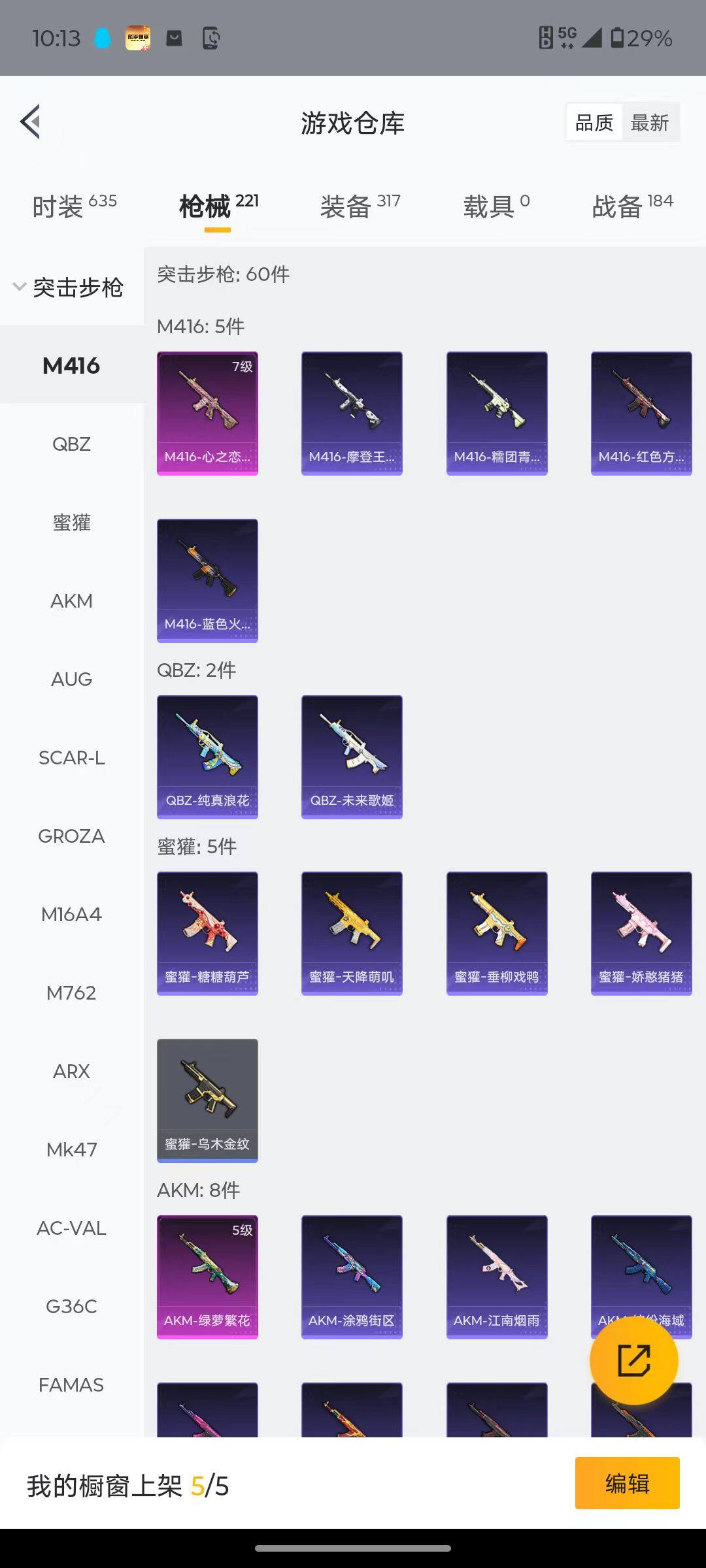Open the AKM-绿萝繁花 level 5 skin
The height and width of the screenshot is (1568, 706).
click(x=207, y=1277)
